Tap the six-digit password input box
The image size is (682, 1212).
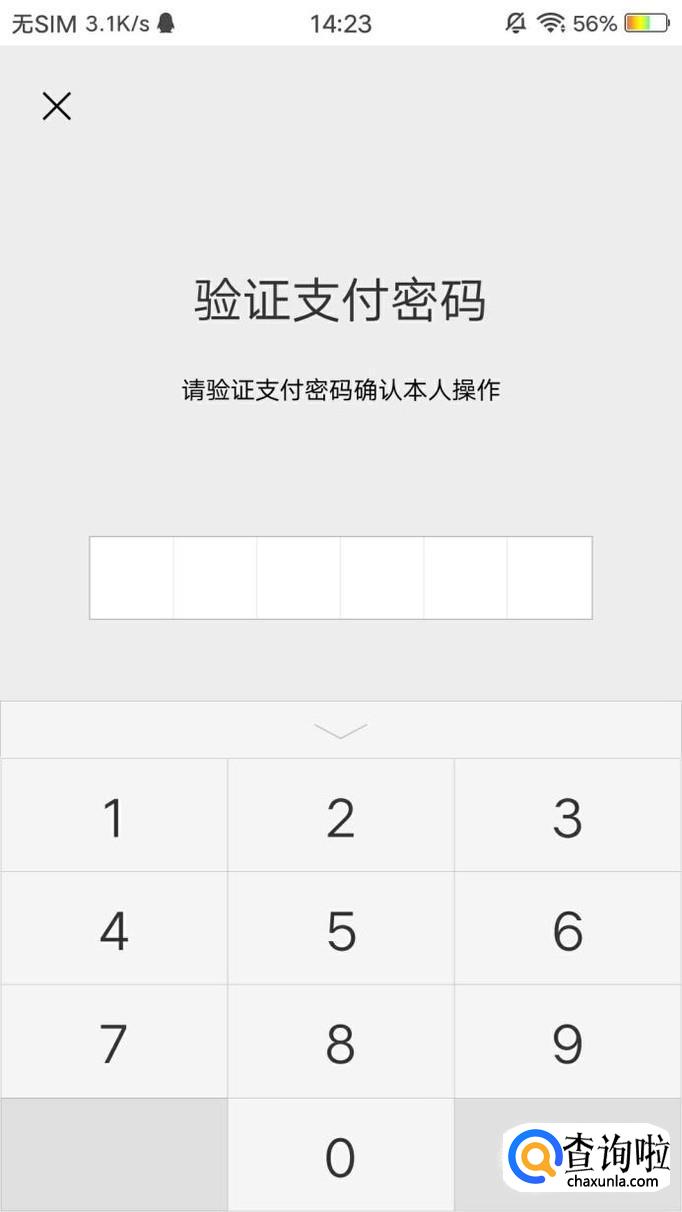point(341,578)
